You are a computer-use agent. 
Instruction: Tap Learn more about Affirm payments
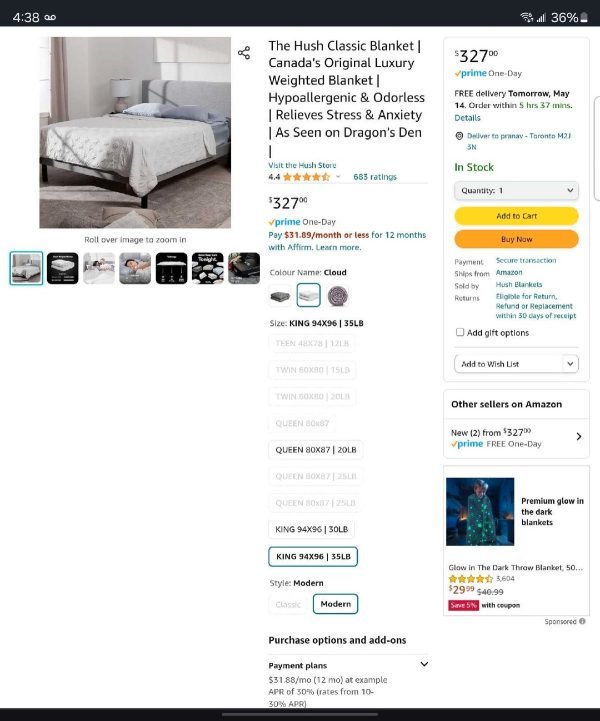338,247
